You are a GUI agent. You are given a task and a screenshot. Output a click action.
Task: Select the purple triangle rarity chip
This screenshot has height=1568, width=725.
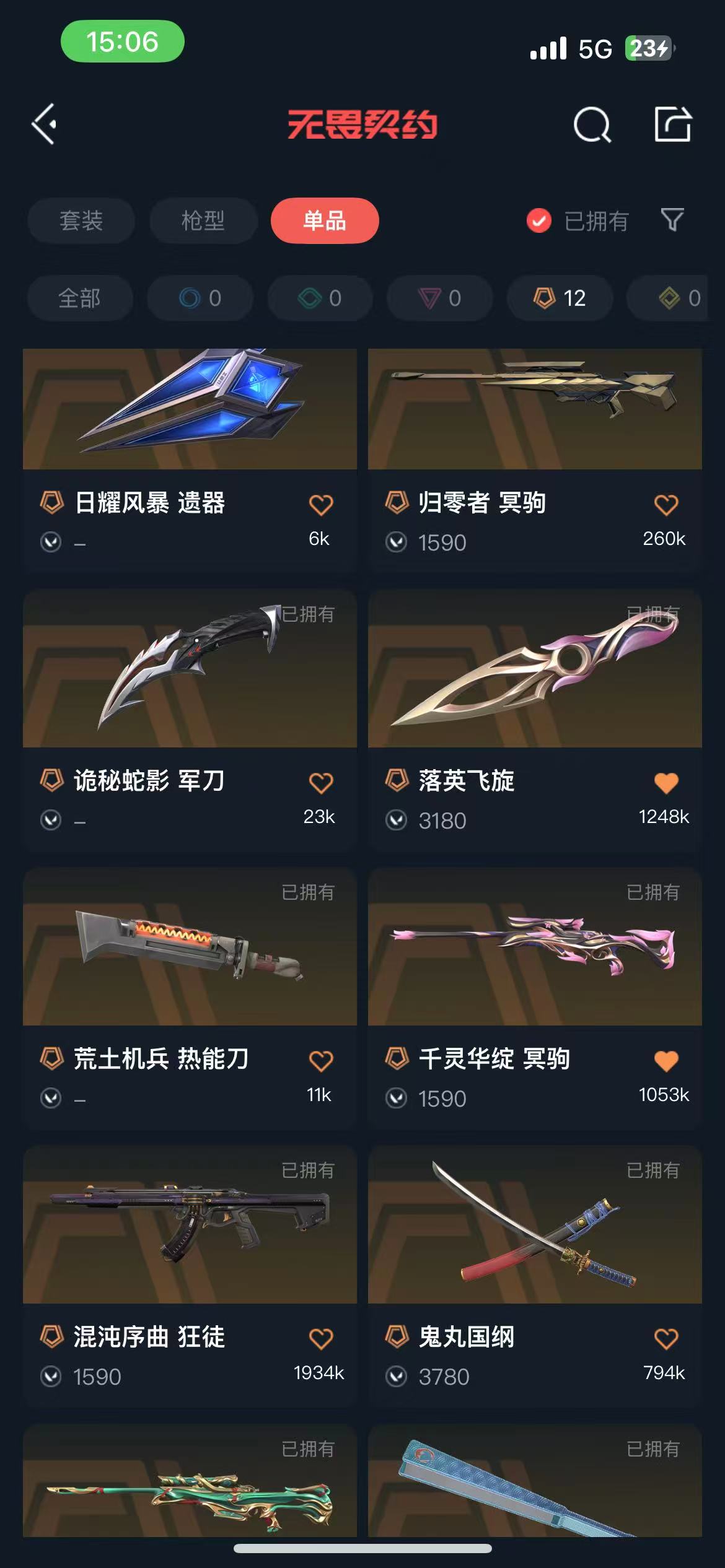click(x=440, y=298)
